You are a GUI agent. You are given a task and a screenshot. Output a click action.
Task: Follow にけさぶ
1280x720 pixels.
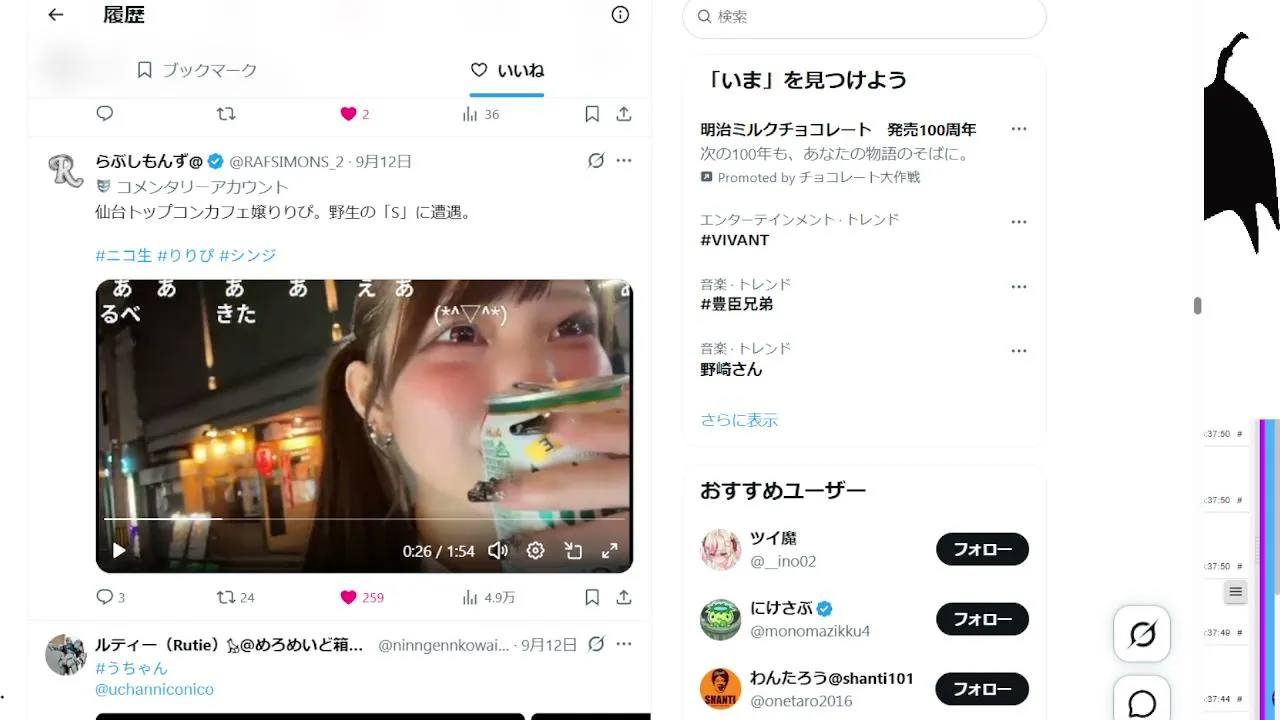pos(982,619)
